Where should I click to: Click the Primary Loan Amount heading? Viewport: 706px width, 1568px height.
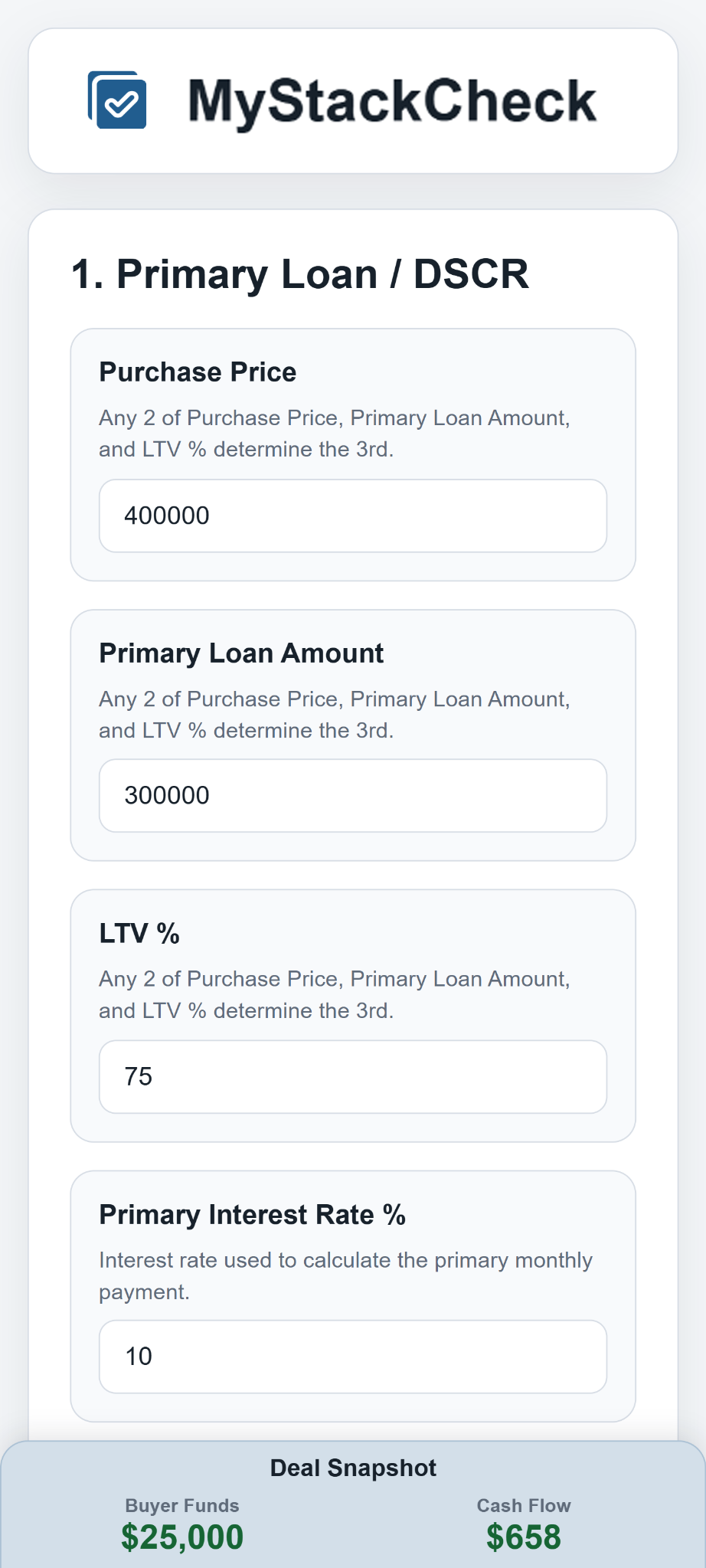point(241,653)
